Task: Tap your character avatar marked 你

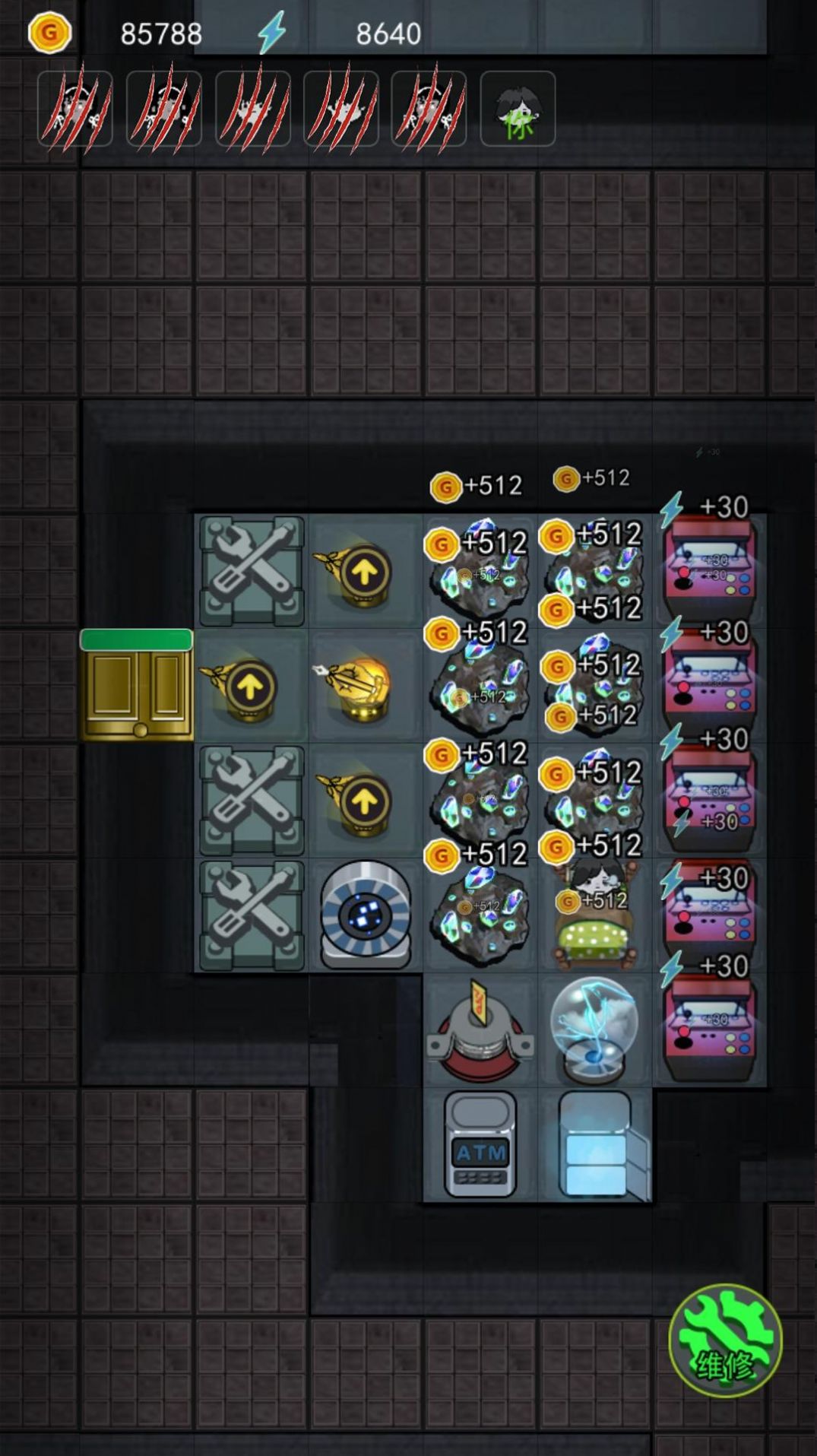Action: tap(518, 109)
